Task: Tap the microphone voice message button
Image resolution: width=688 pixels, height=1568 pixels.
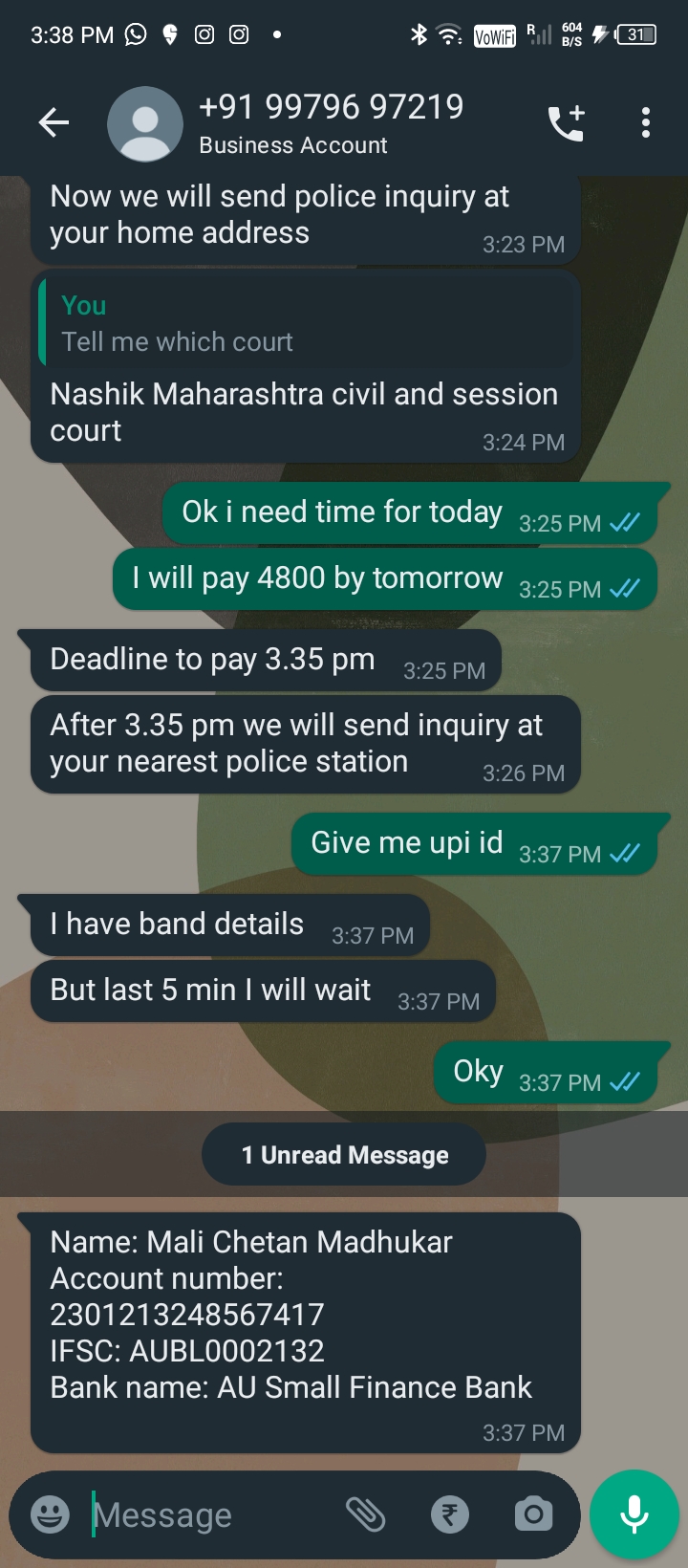Action: [634, 1514]
